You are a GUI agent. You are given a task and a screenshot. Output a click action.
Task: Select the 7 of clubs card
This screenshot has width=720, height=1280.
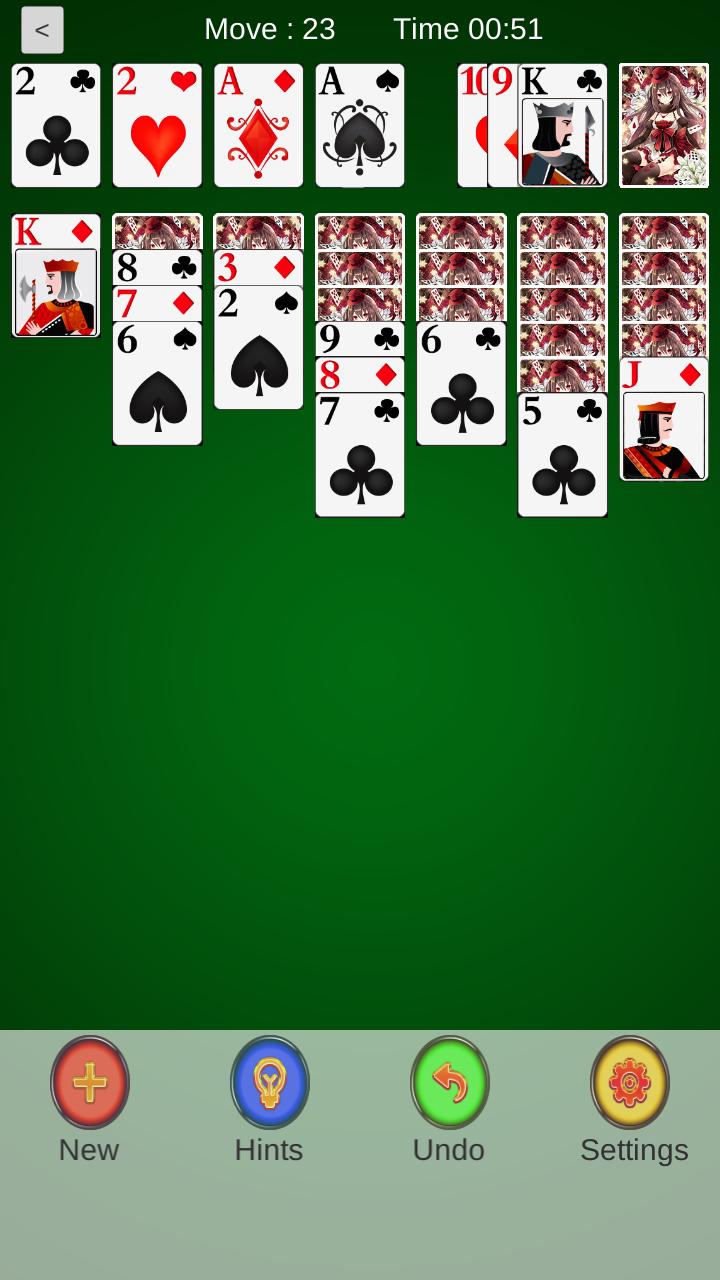[x=360, y=455]
